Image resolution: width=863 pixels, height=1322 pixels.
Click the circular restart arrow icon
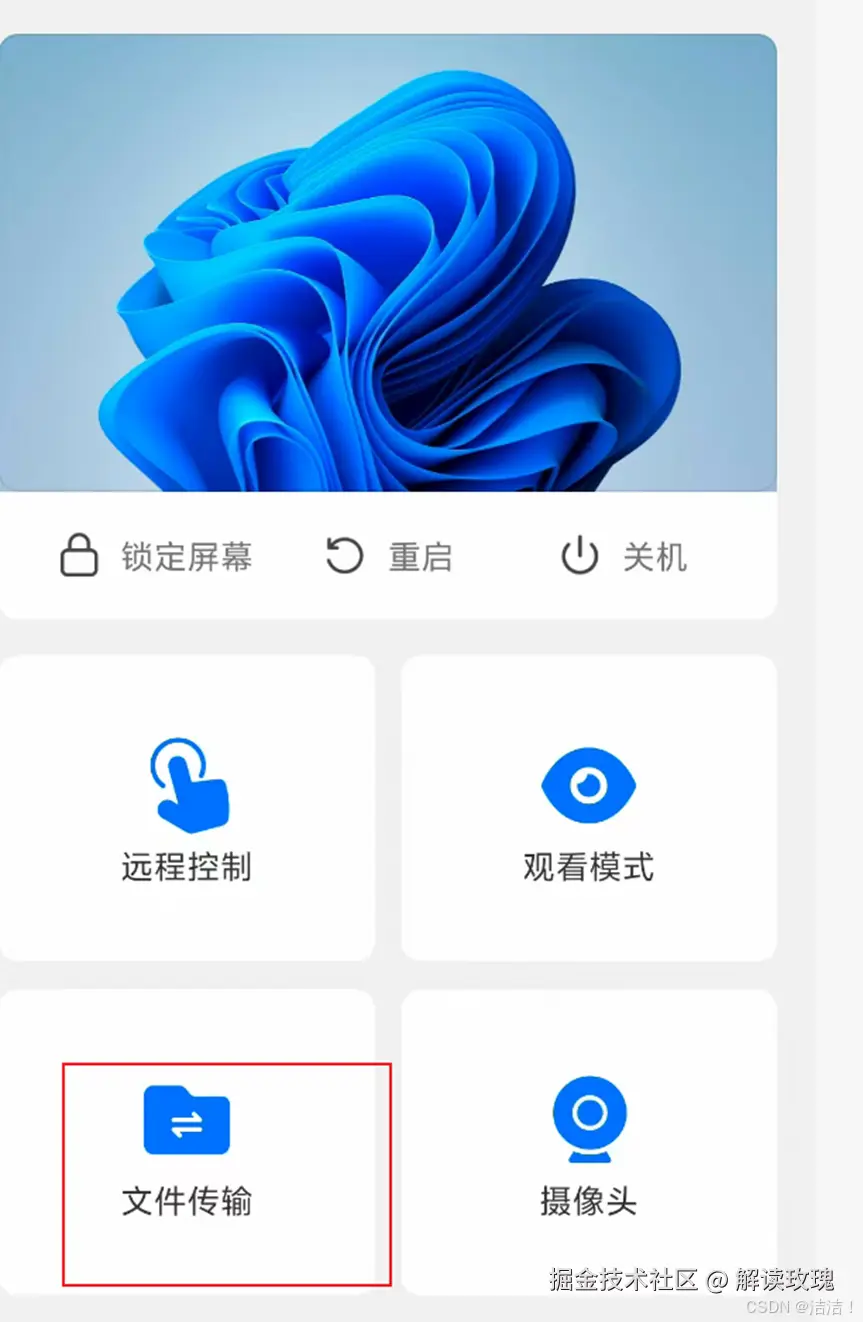coord(343,556)
